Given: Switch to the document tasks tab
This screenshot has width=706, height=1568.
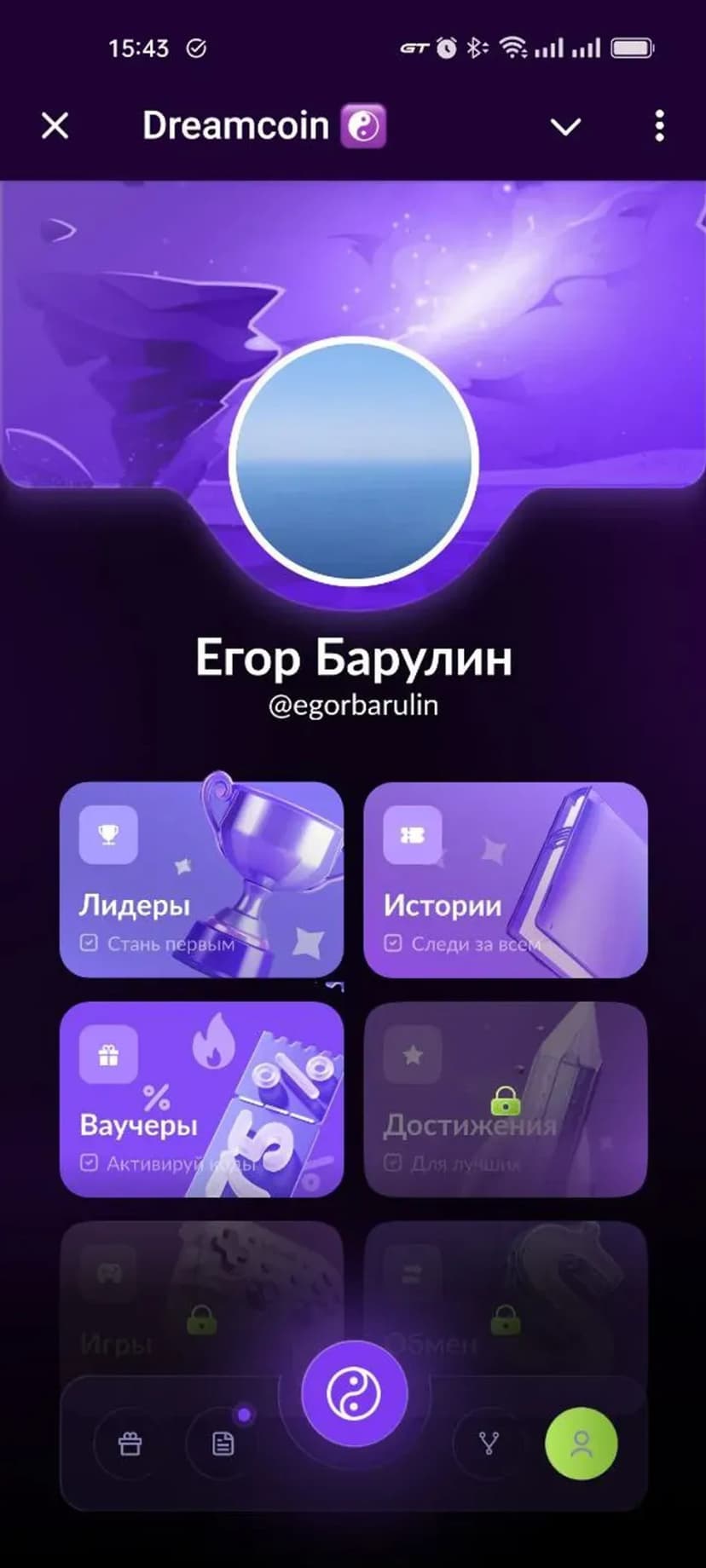Looking at the screenshot, I should (x=223, y=1444).
